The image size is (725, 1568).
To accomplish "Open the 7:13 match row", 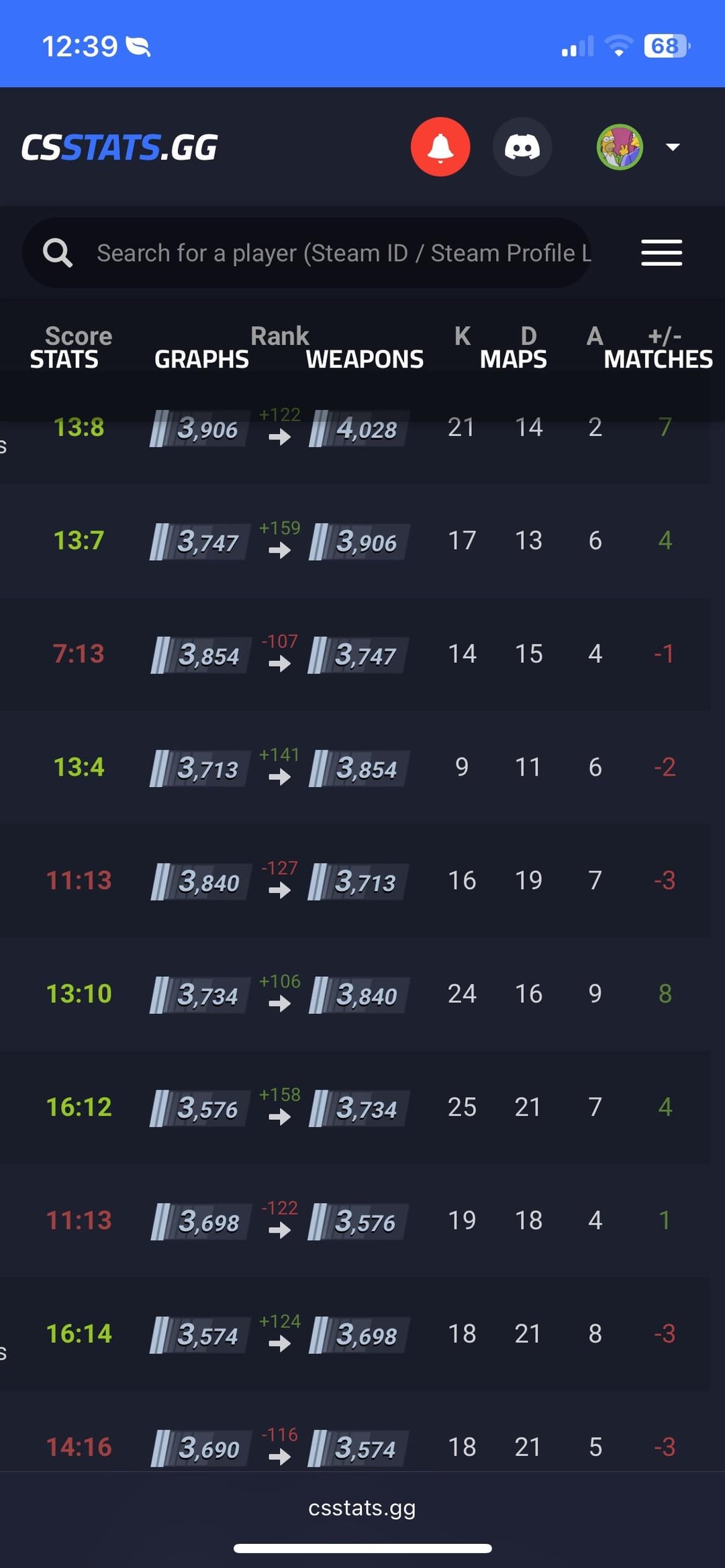I will (x=355, y=654).
